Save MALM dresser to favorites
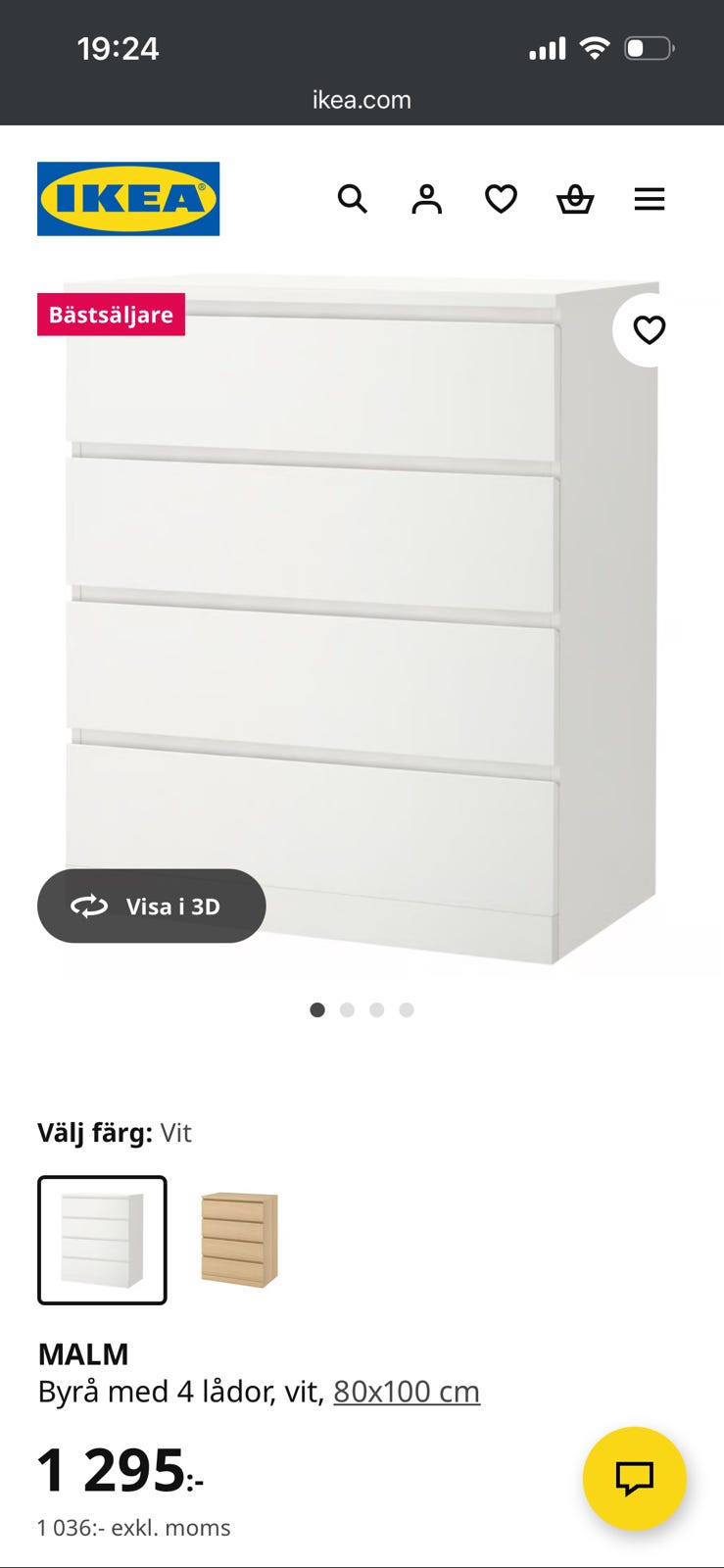Image resolution: width=724 pixels, height=1568 pixels. [x=649, y=330]
